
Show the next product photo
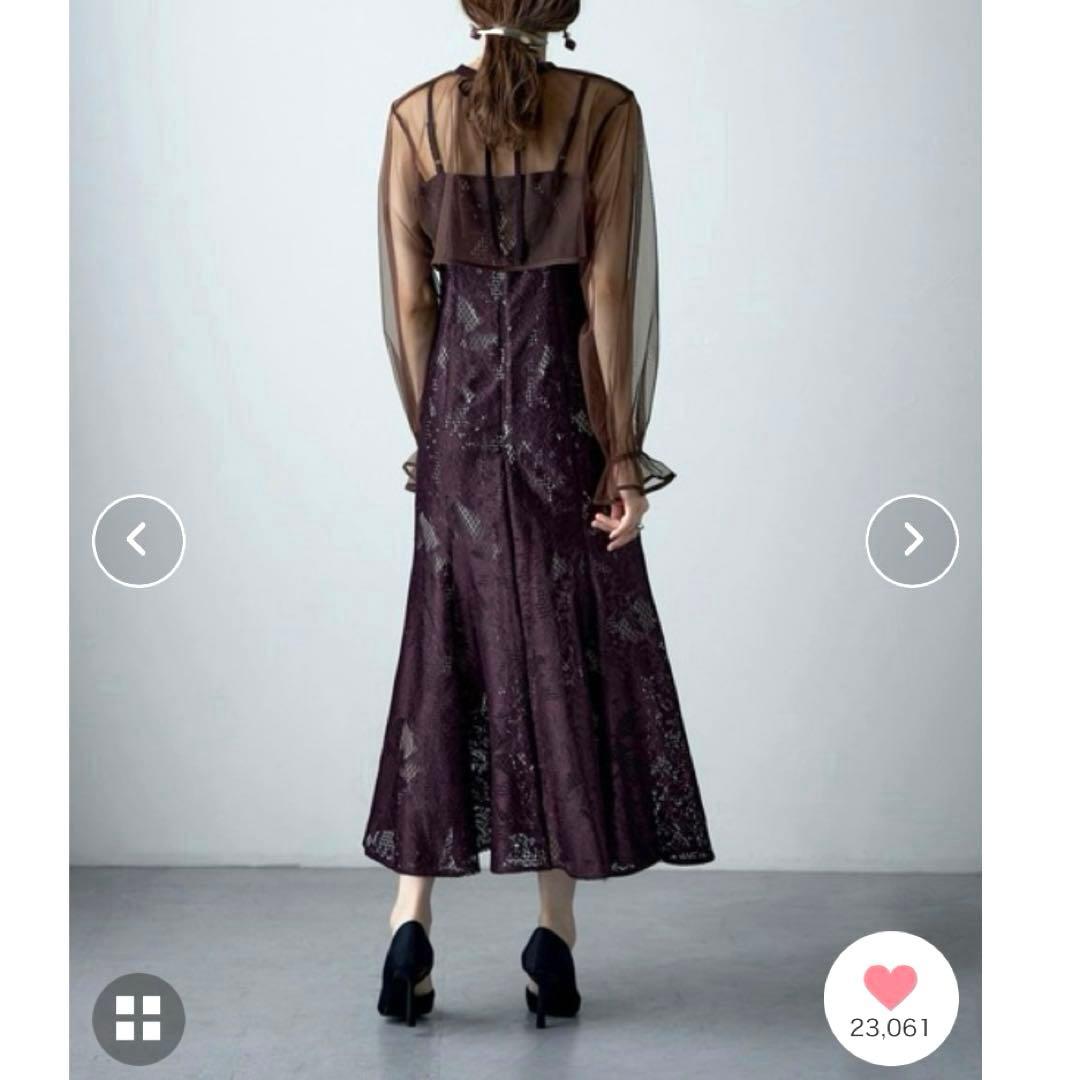pos(911,541)
